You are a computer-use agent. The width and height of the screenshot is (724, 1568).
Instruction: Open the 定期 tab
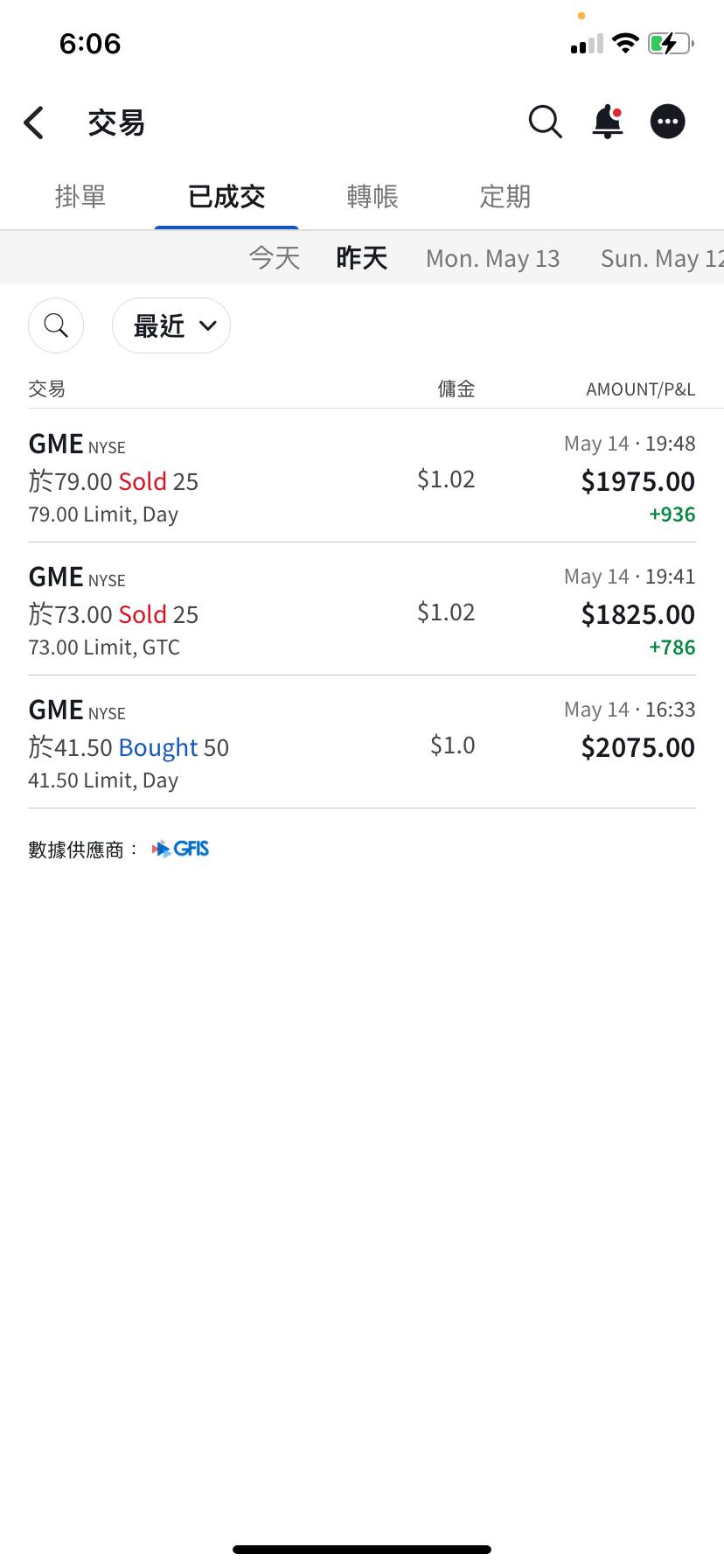click(505, 196)
